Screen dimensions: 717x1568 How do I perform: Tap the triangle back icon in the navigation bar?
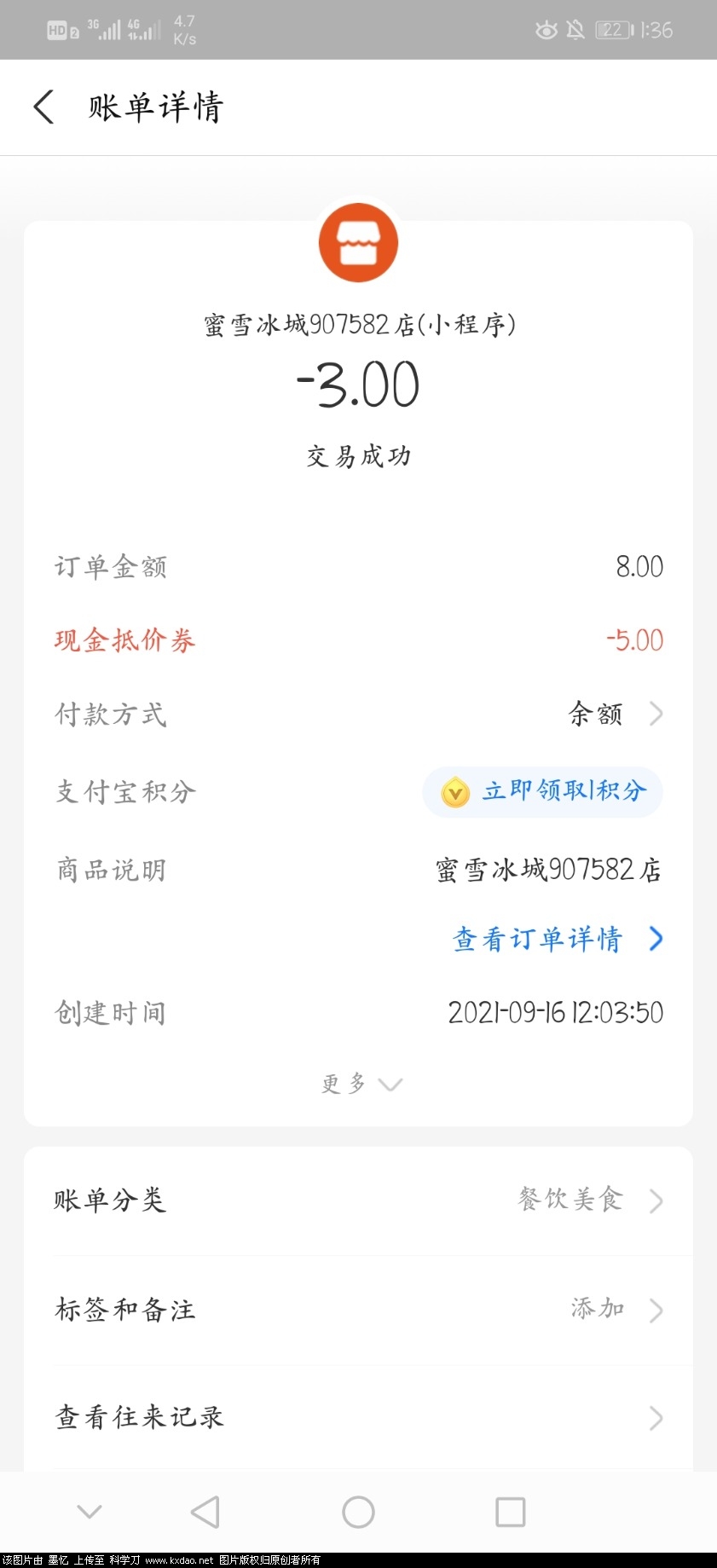(204, 1510)
